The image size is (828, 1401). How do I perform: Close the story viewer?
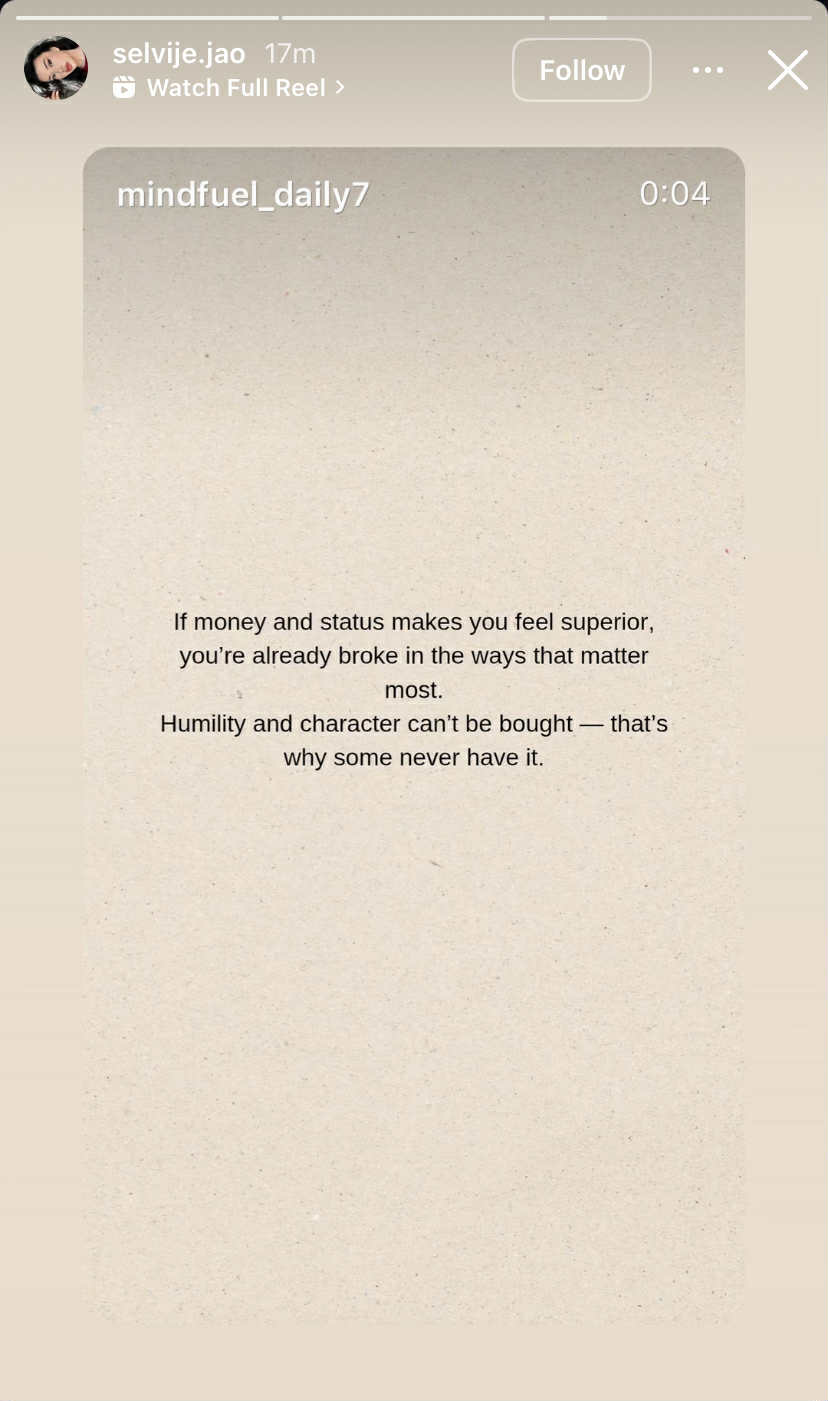pyautogui.click(x=787, y=70)
